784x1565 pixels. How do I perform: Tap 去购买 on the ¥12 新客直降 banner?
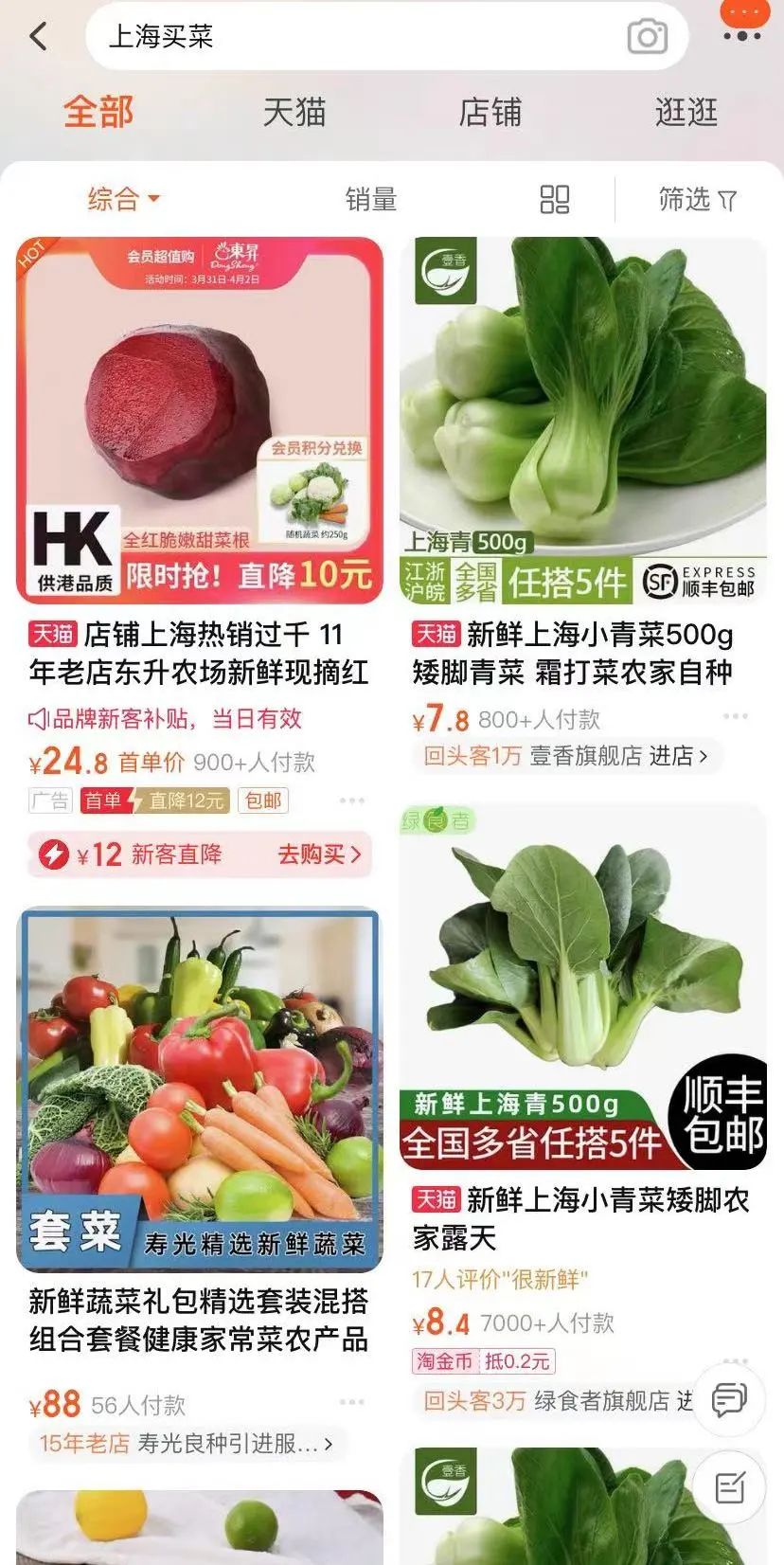pos(319,854)
